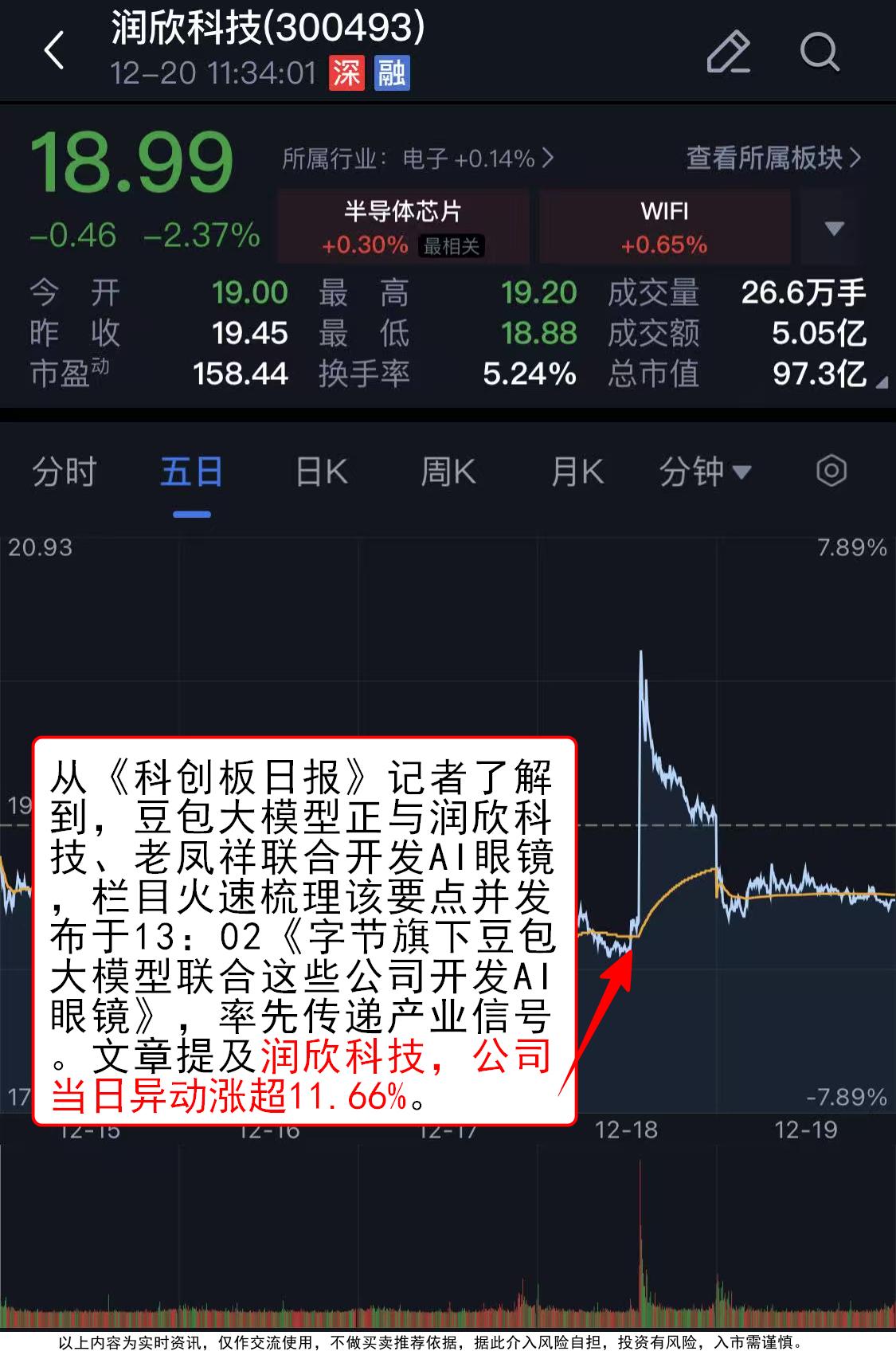The width and height of the screenshot is (896, 1351).
Task: Open the 所属行业 电子 industry link
Action: (417, 159)
